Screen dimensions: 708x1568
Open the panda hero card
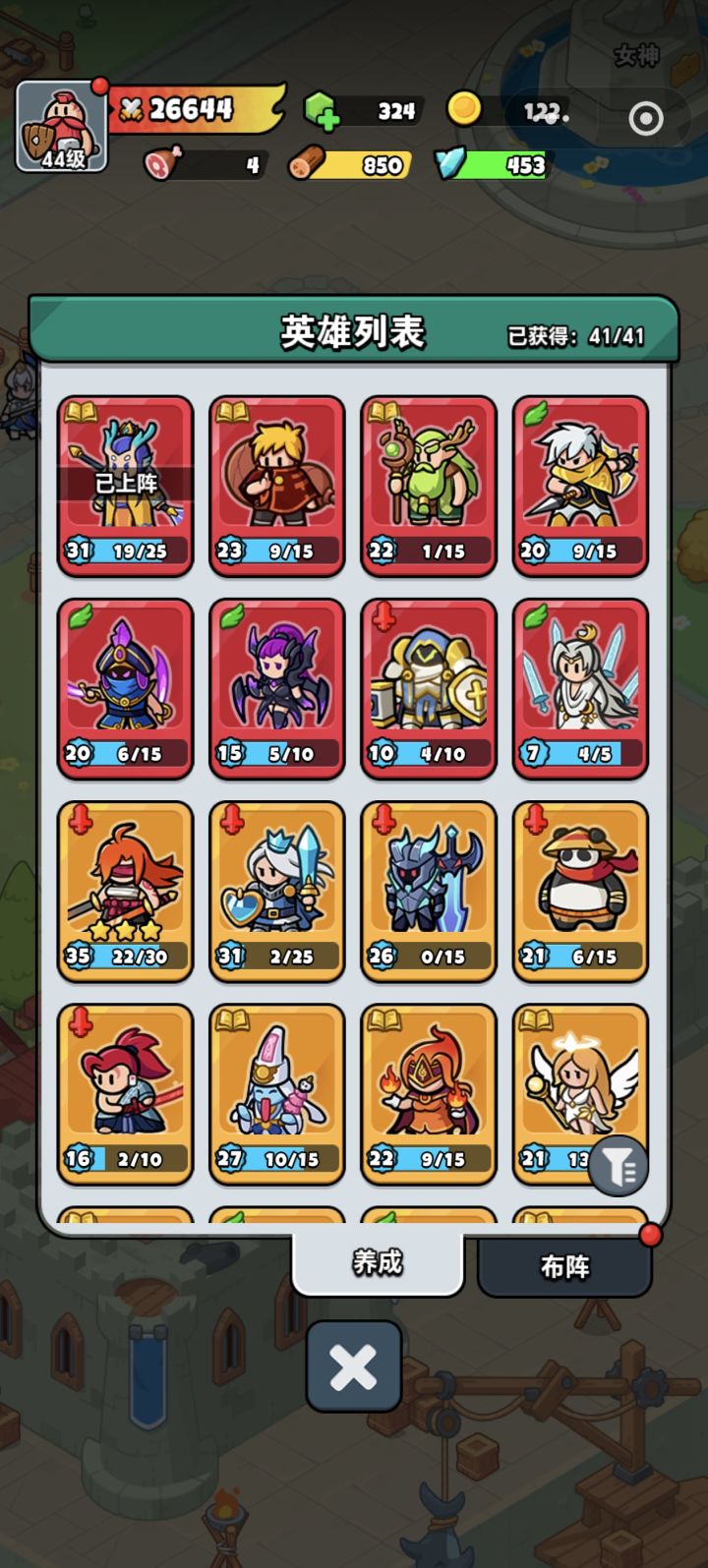[580, 887]
